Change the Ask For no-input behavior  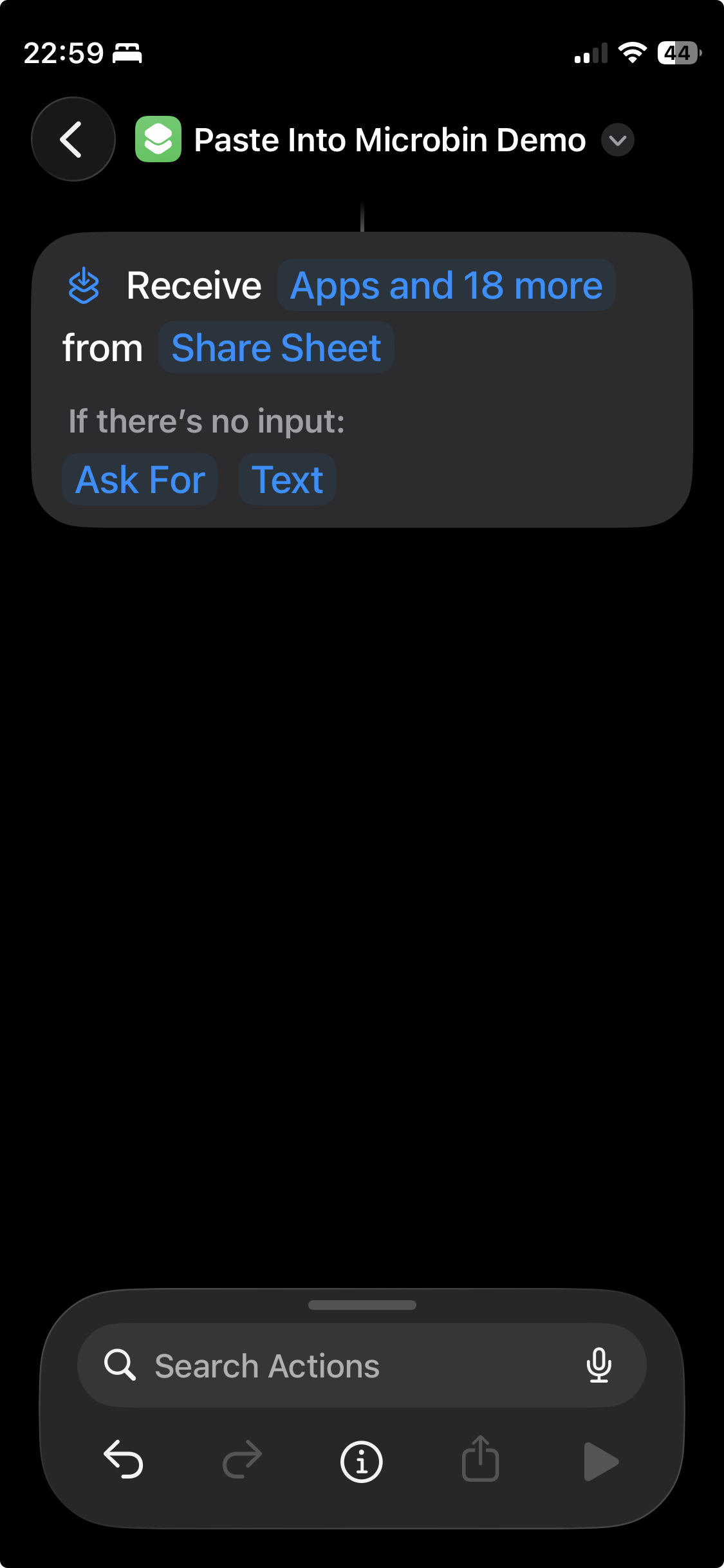139,479
